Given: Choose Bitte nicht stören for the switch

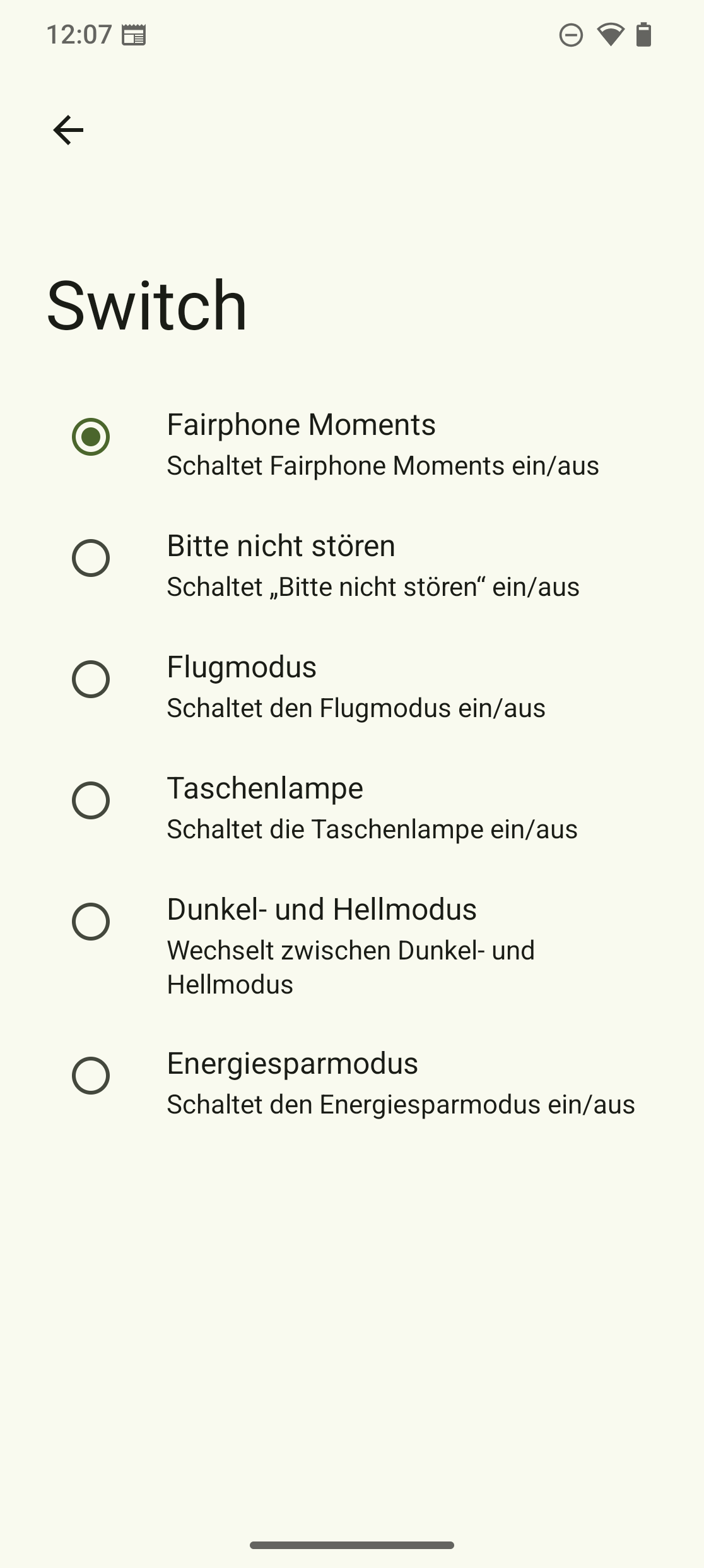Looking at the screenshot, I should click(352, 565).
